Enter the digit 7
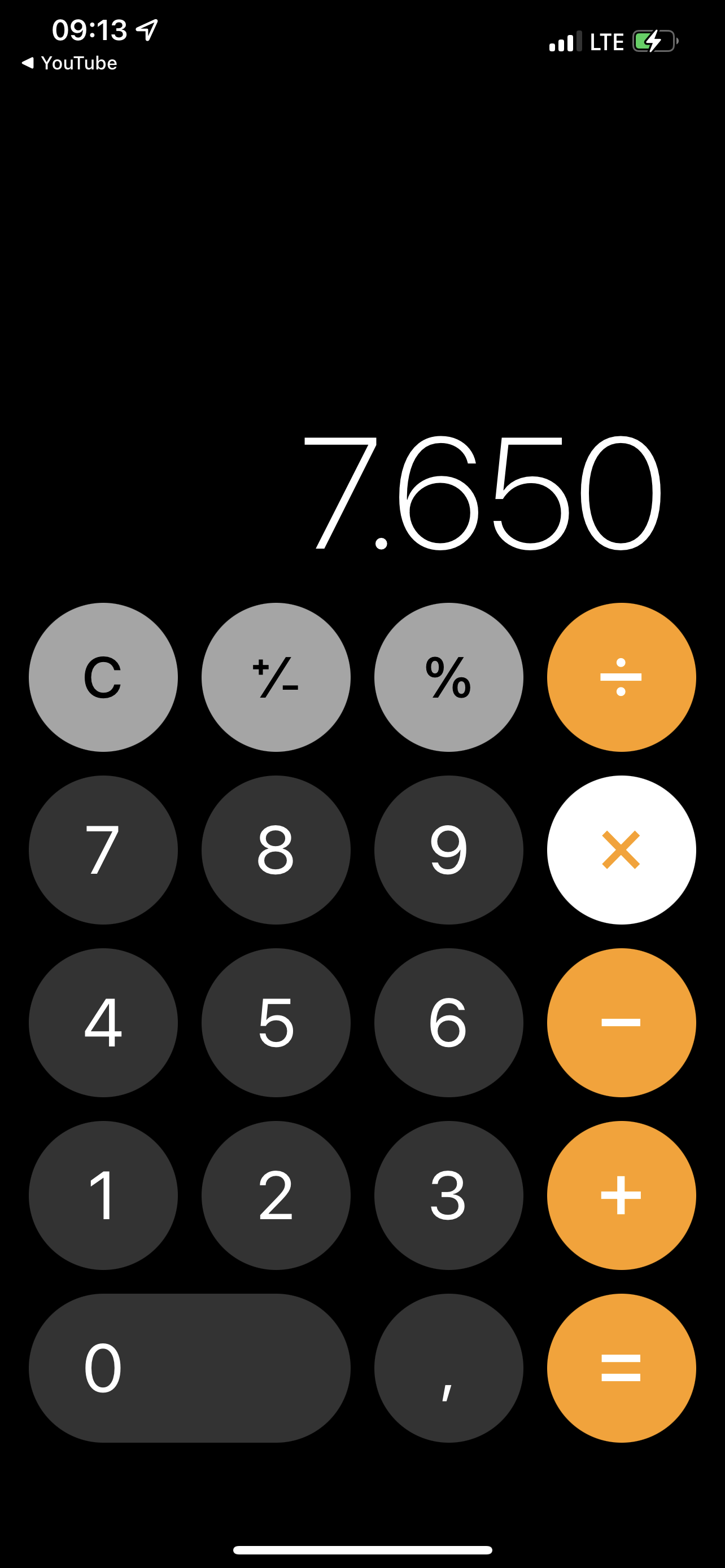Screen dimensions: 725x1568 pos(103,849)
